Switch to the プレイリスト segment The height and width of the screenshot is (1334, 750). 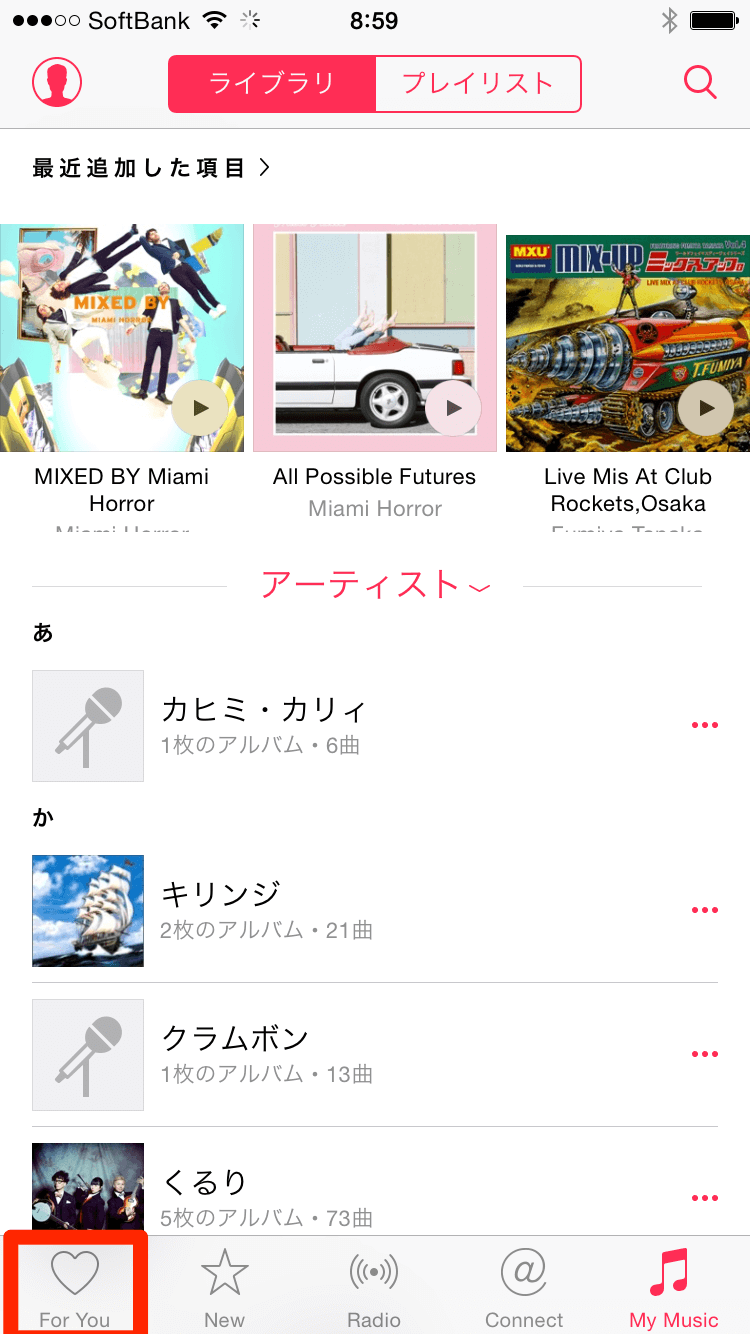pos(478,83)
